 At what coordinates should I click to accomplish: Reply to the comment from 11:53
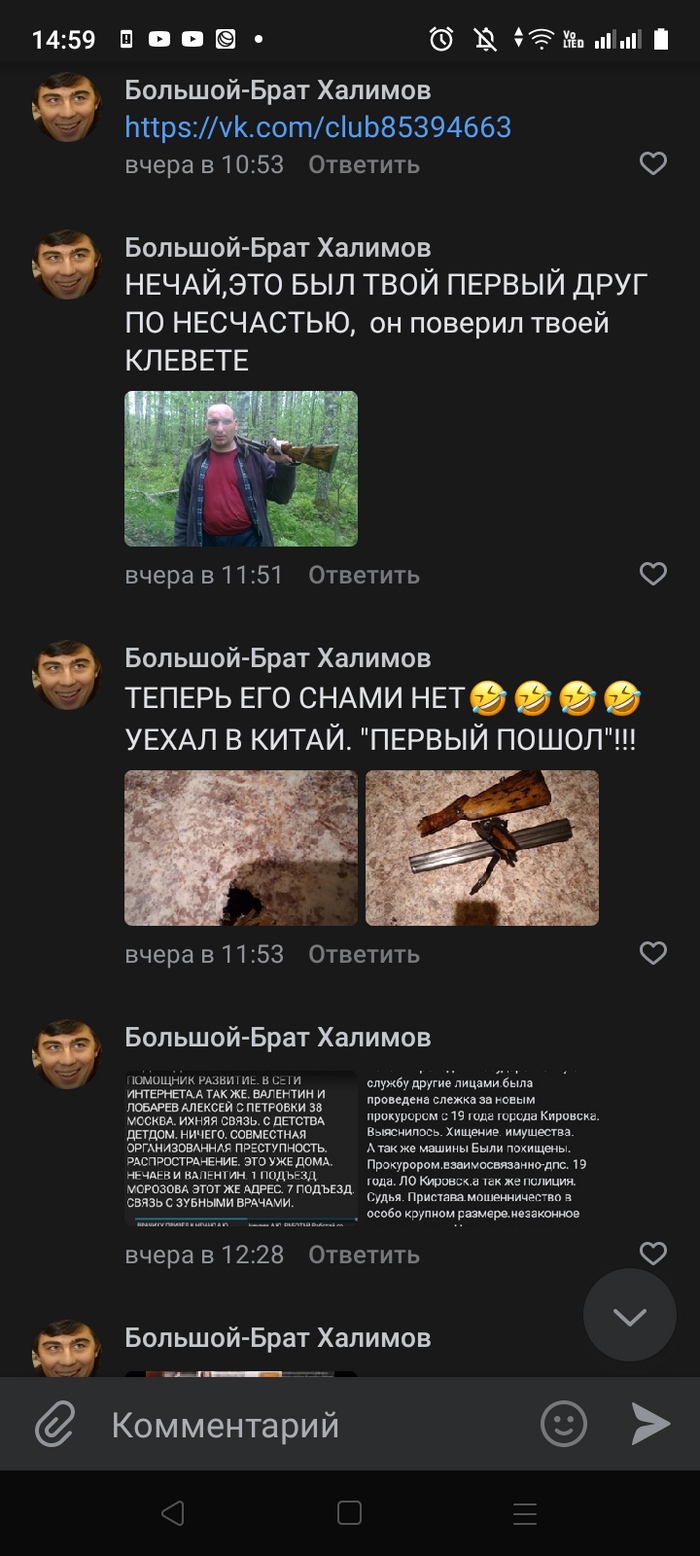[x=364, y=954]
